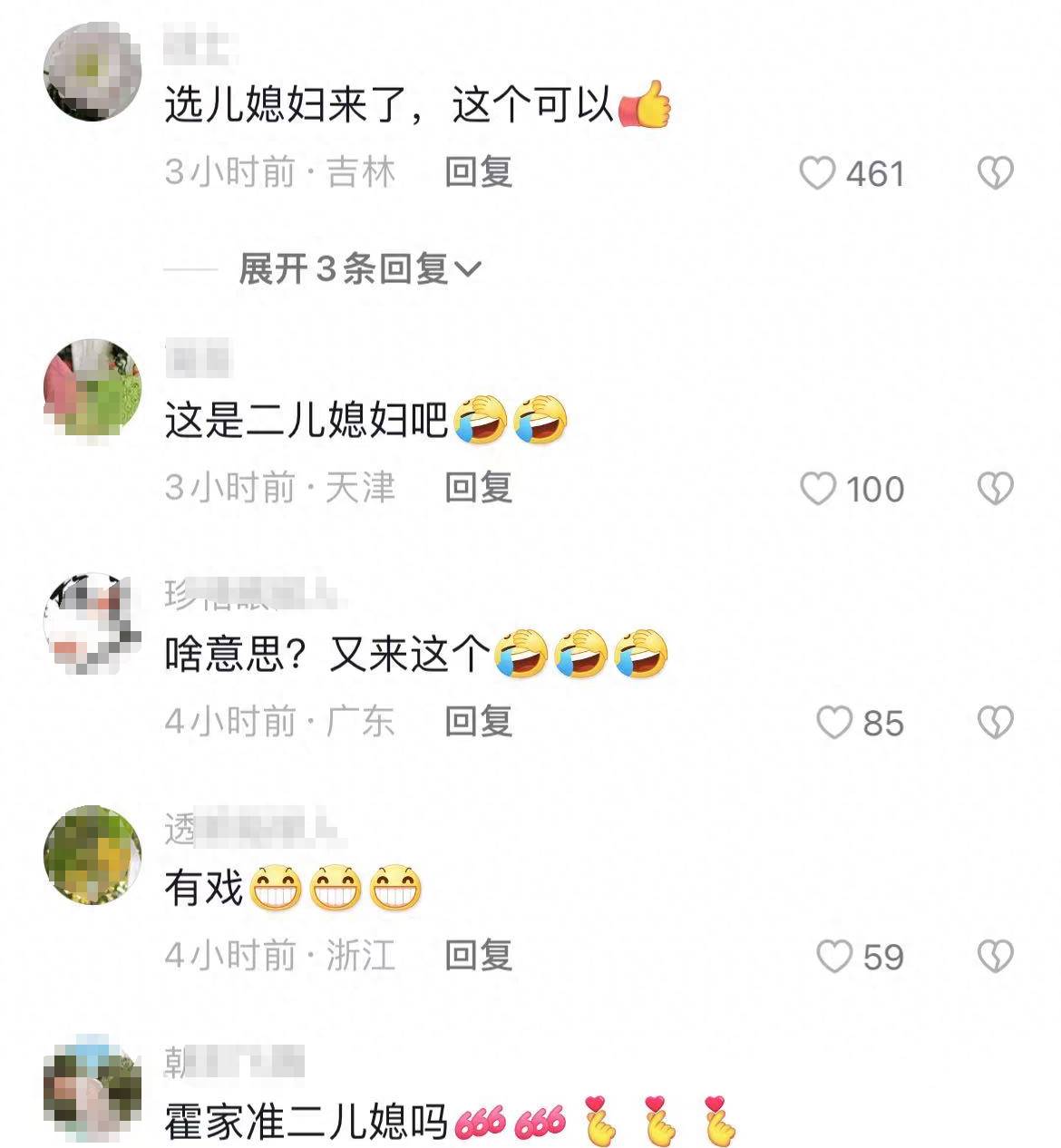Screen dimensions: 1061x1148
Task: Dislike the comment from 天津
Action: click(x=995, y=489)
